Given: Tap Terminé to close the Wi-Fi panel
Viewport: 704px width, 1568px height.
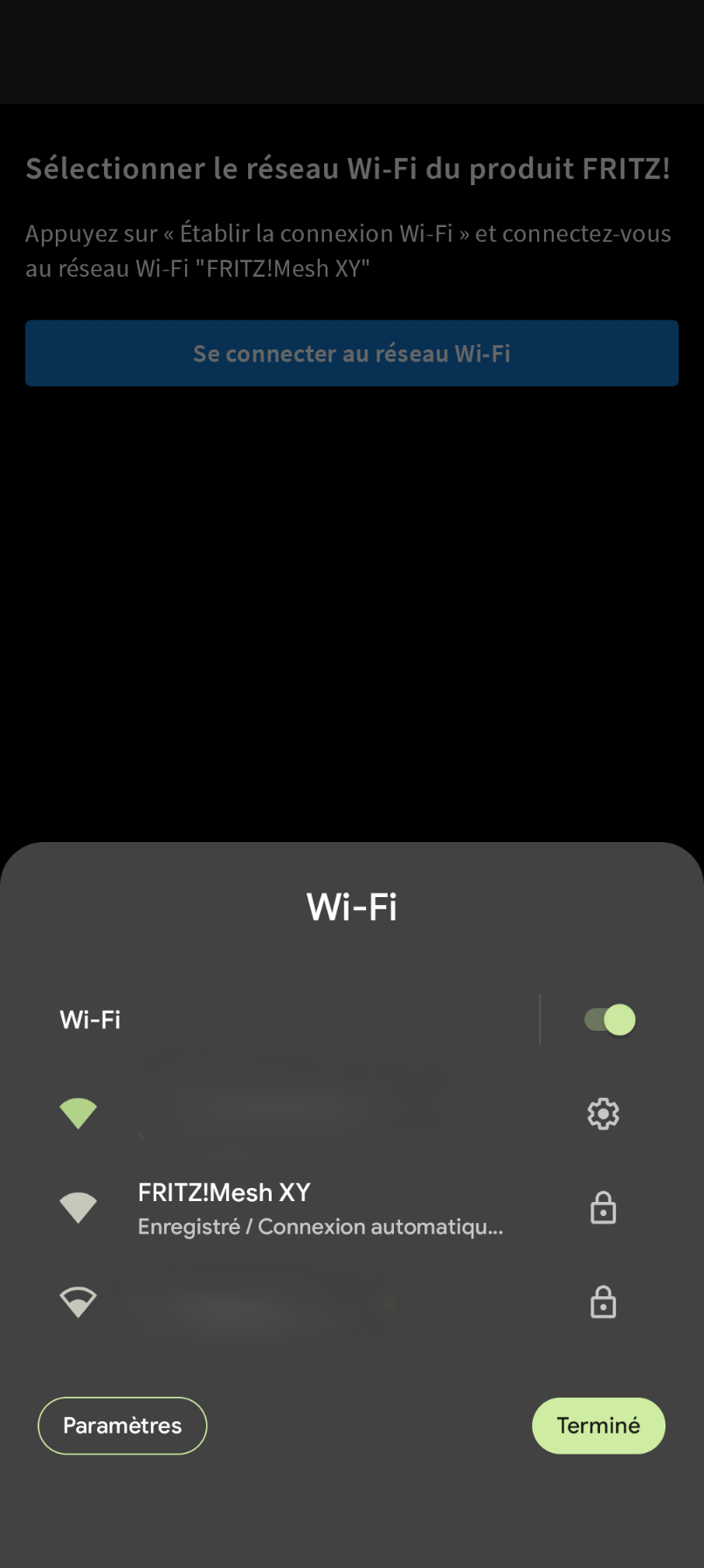Looking at the screenshot, I should pos(598,1426).
